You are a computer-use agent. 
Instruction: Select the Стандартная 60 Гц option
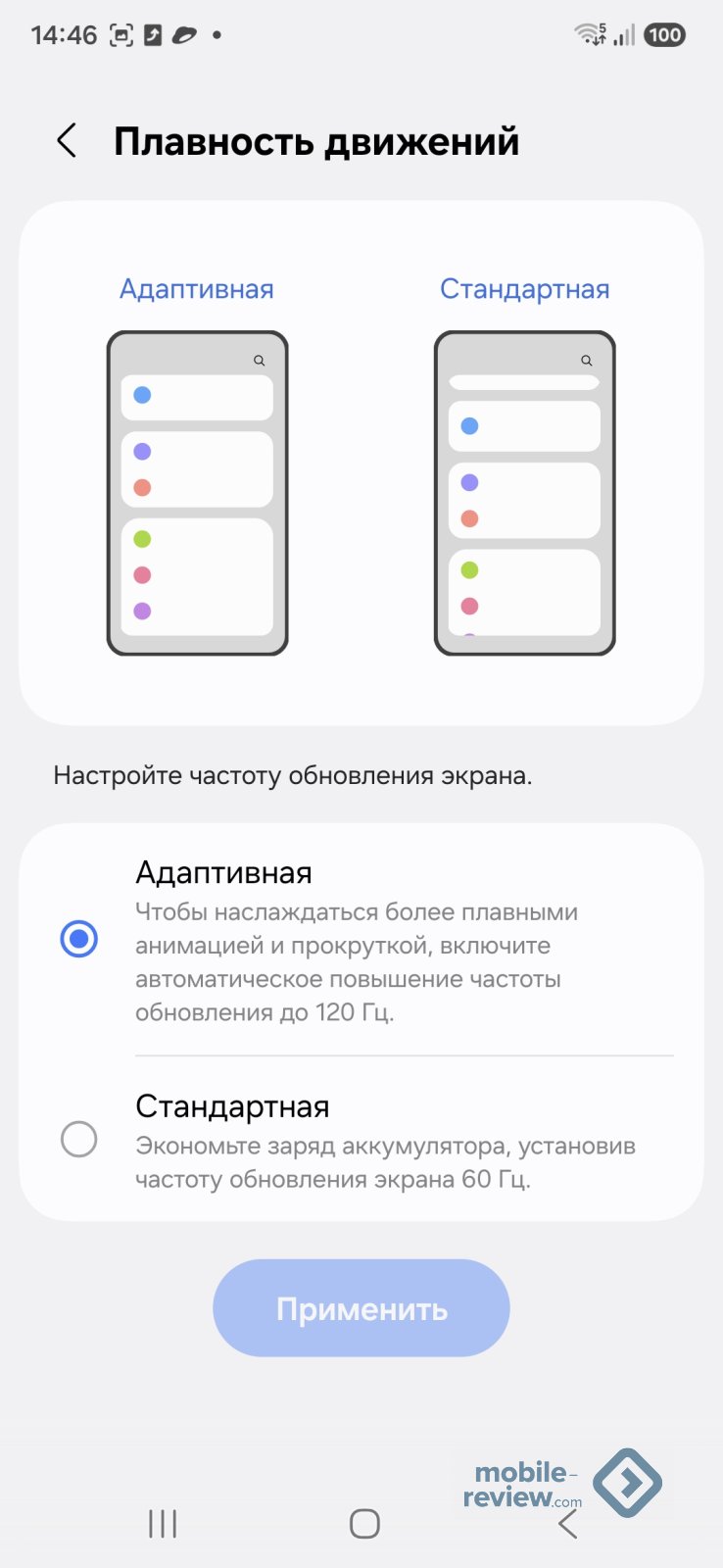tap(78, 1139)
